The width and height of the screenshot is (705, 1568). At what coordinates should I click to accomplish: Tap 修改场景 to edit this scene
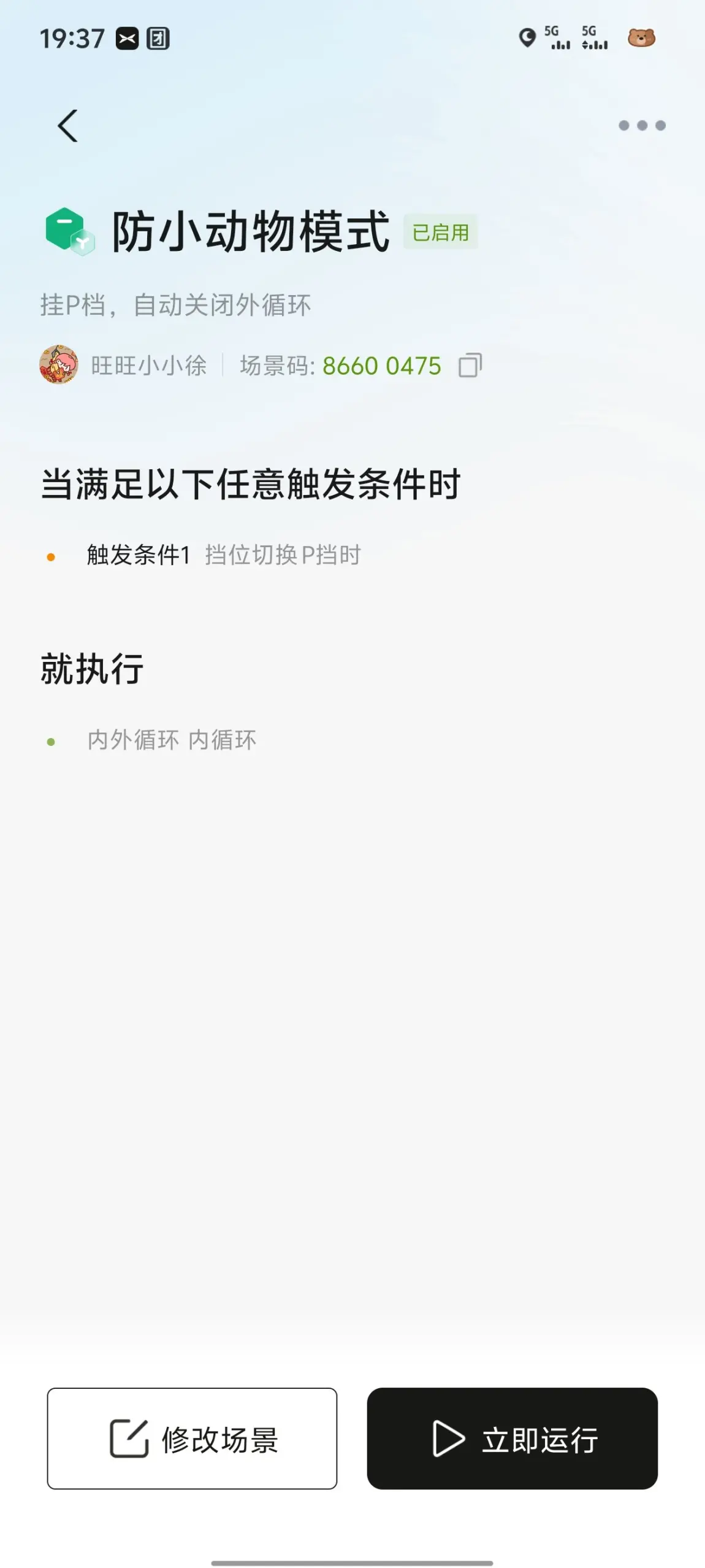pos(192,1438)
